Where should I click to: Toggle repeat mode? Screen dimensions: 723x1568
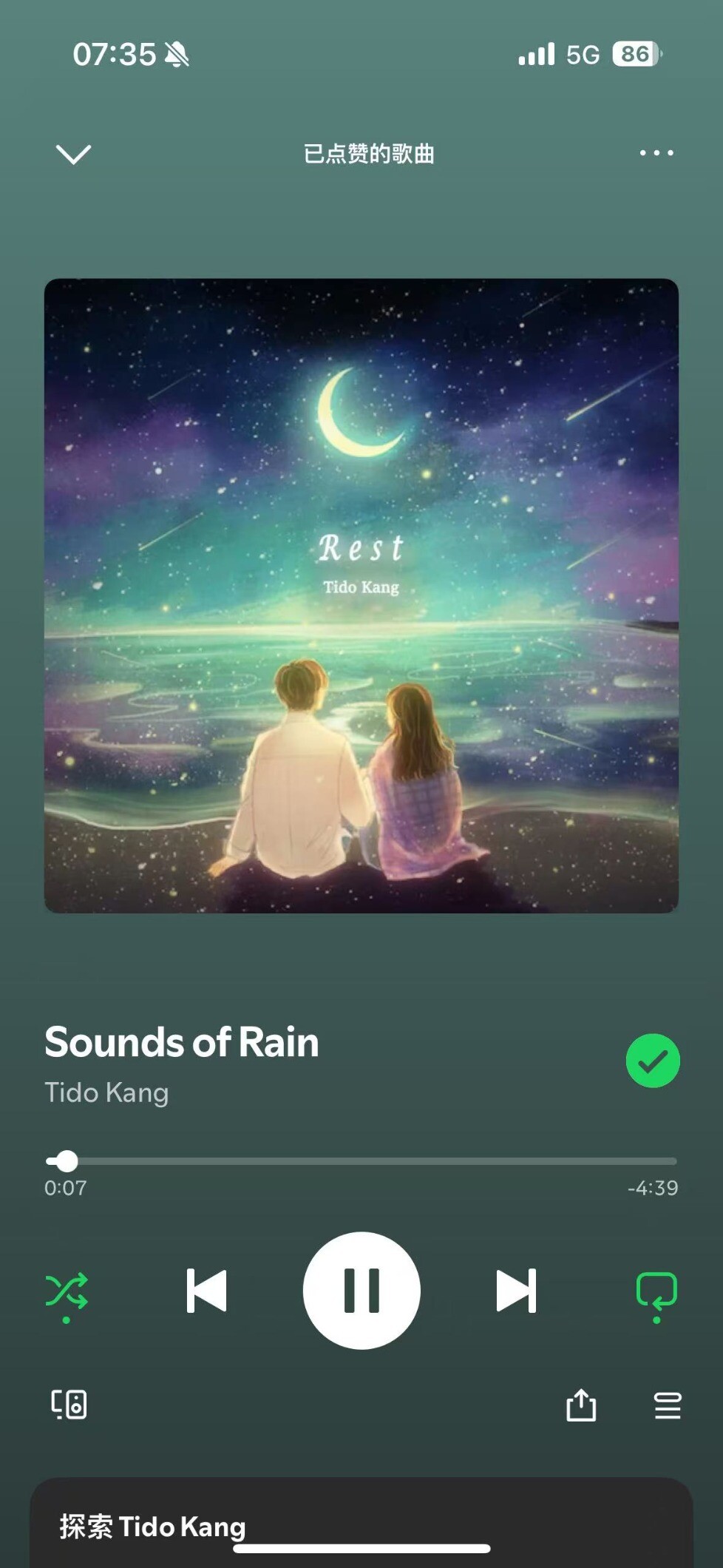656,1294
